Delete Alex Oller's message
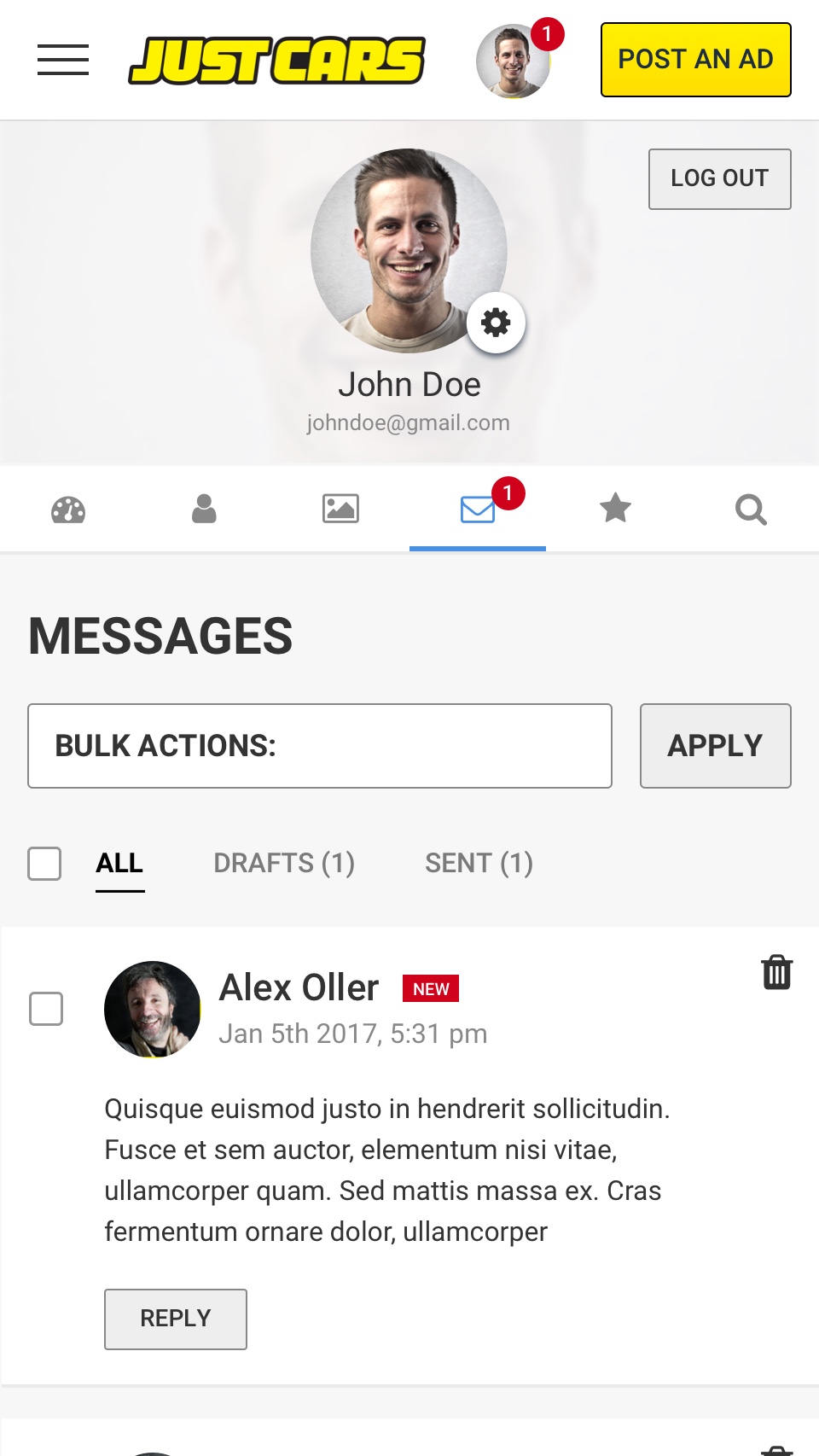 point(777,972)
